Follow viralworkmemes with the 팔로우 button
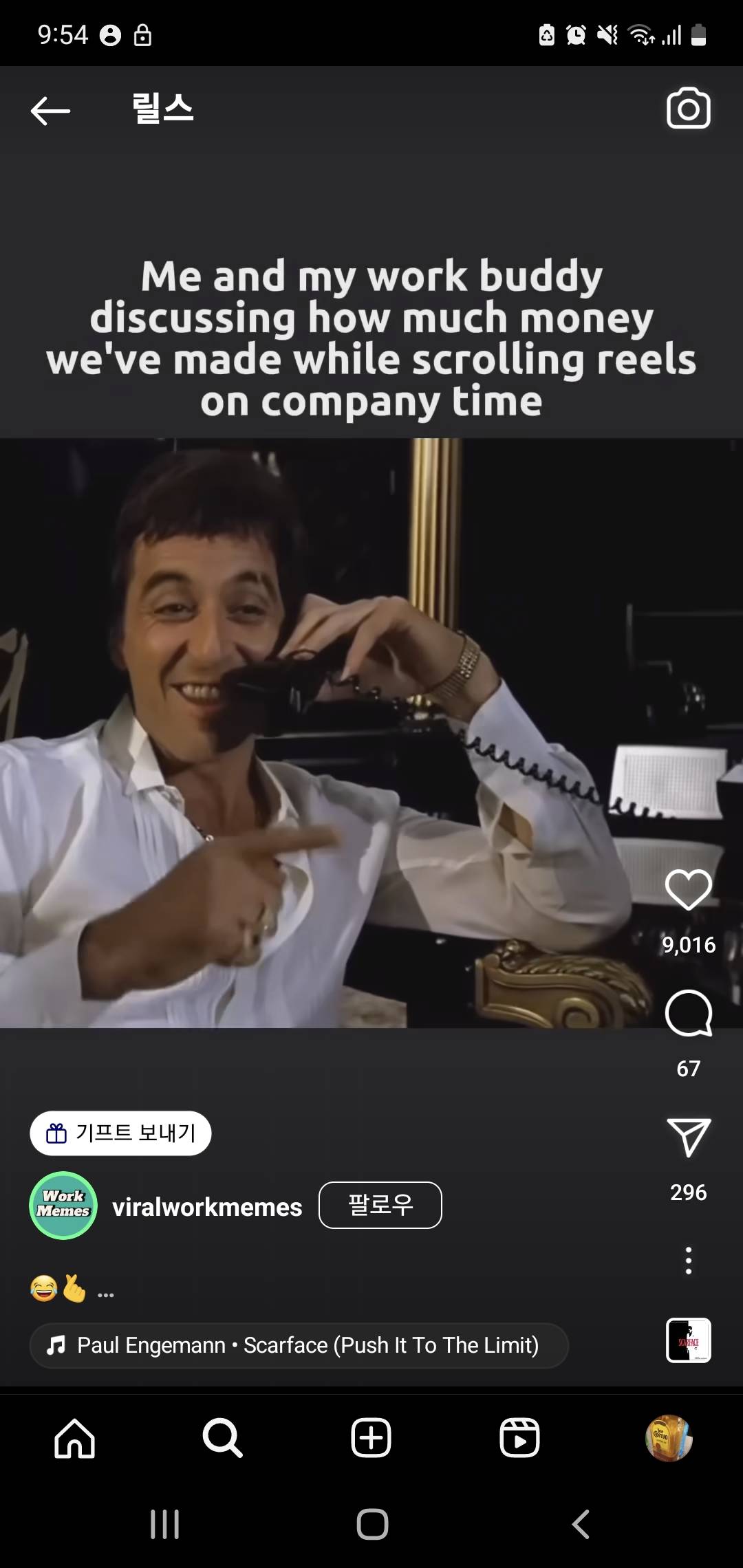The width and height of the screenshot is (743, 1568). pos(380,1205)
